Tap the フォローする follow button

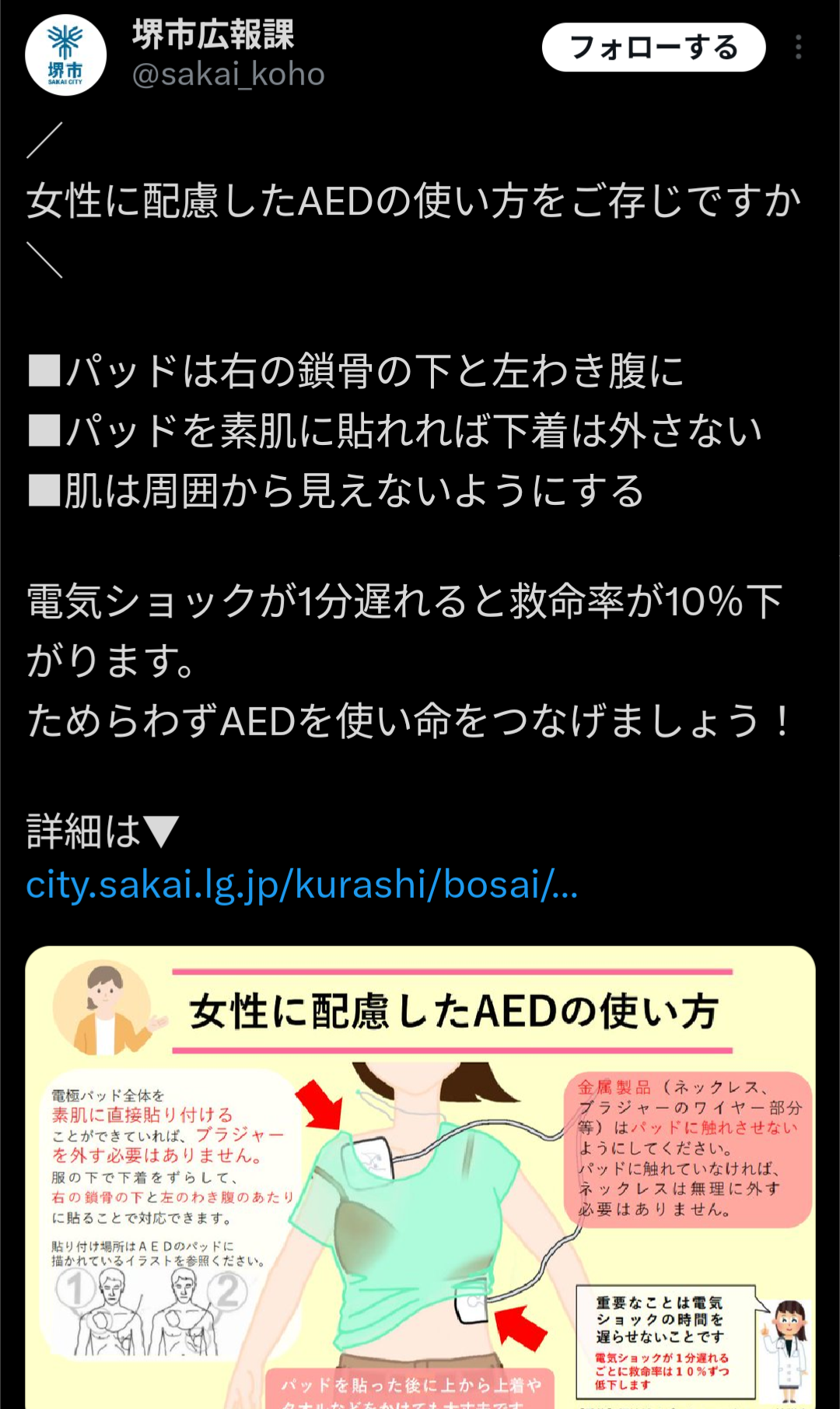point(653,47)
